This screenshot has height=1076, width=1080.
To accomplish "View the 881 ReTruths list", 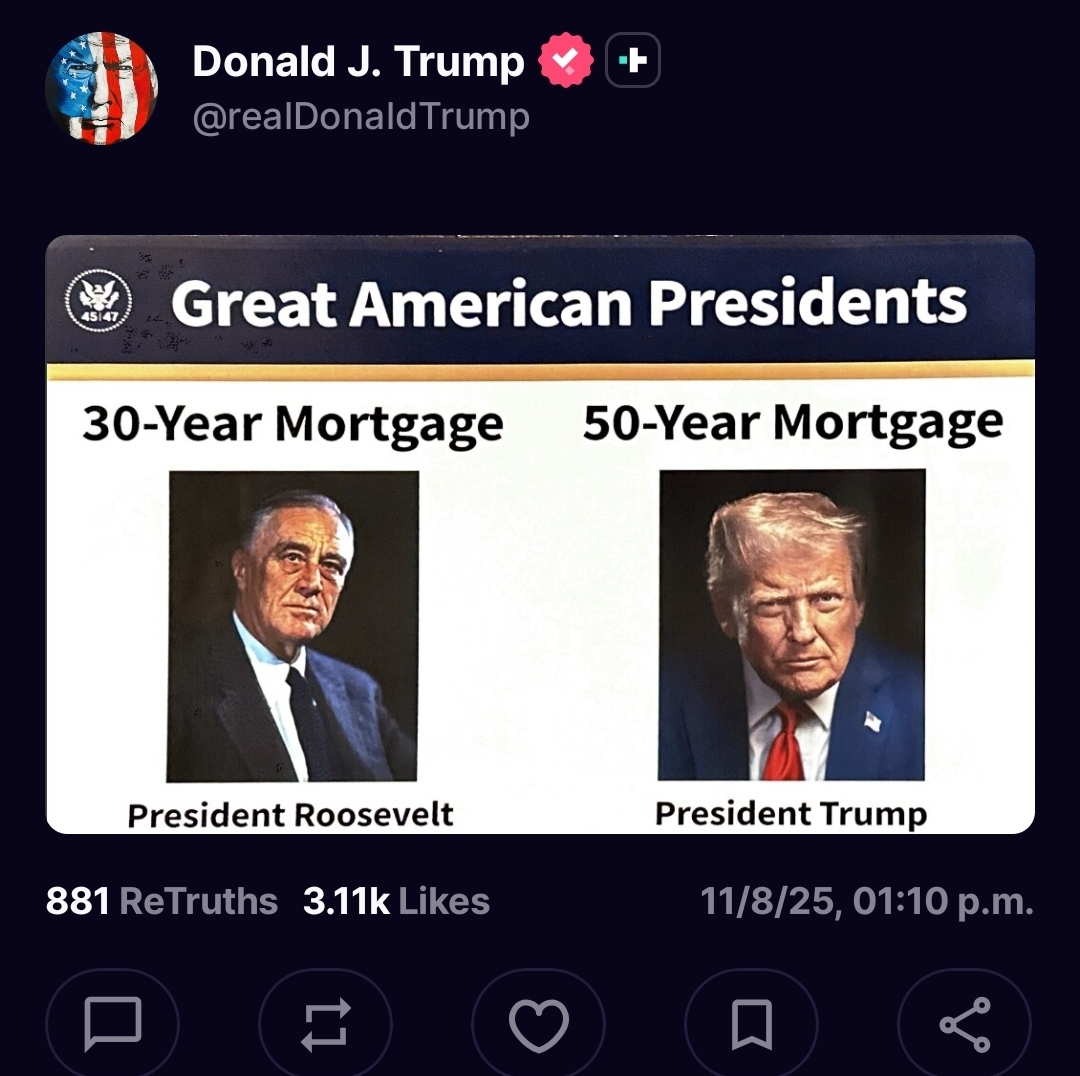I will coord(161,901).
